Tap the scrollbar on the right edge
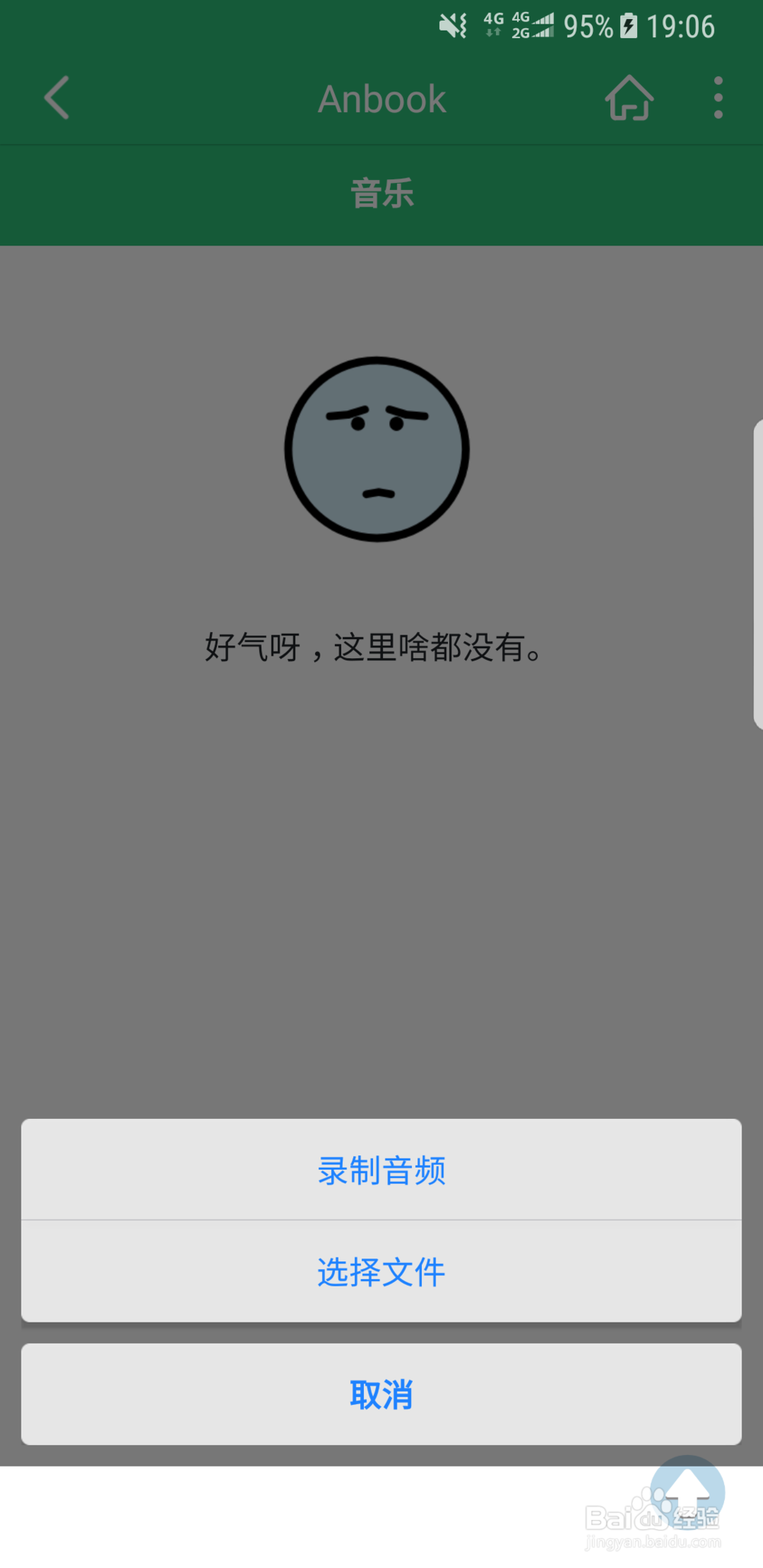Image resolution: width=763 pixels, height=1568 pixels. pyautogui.click(x=759, y=572)
